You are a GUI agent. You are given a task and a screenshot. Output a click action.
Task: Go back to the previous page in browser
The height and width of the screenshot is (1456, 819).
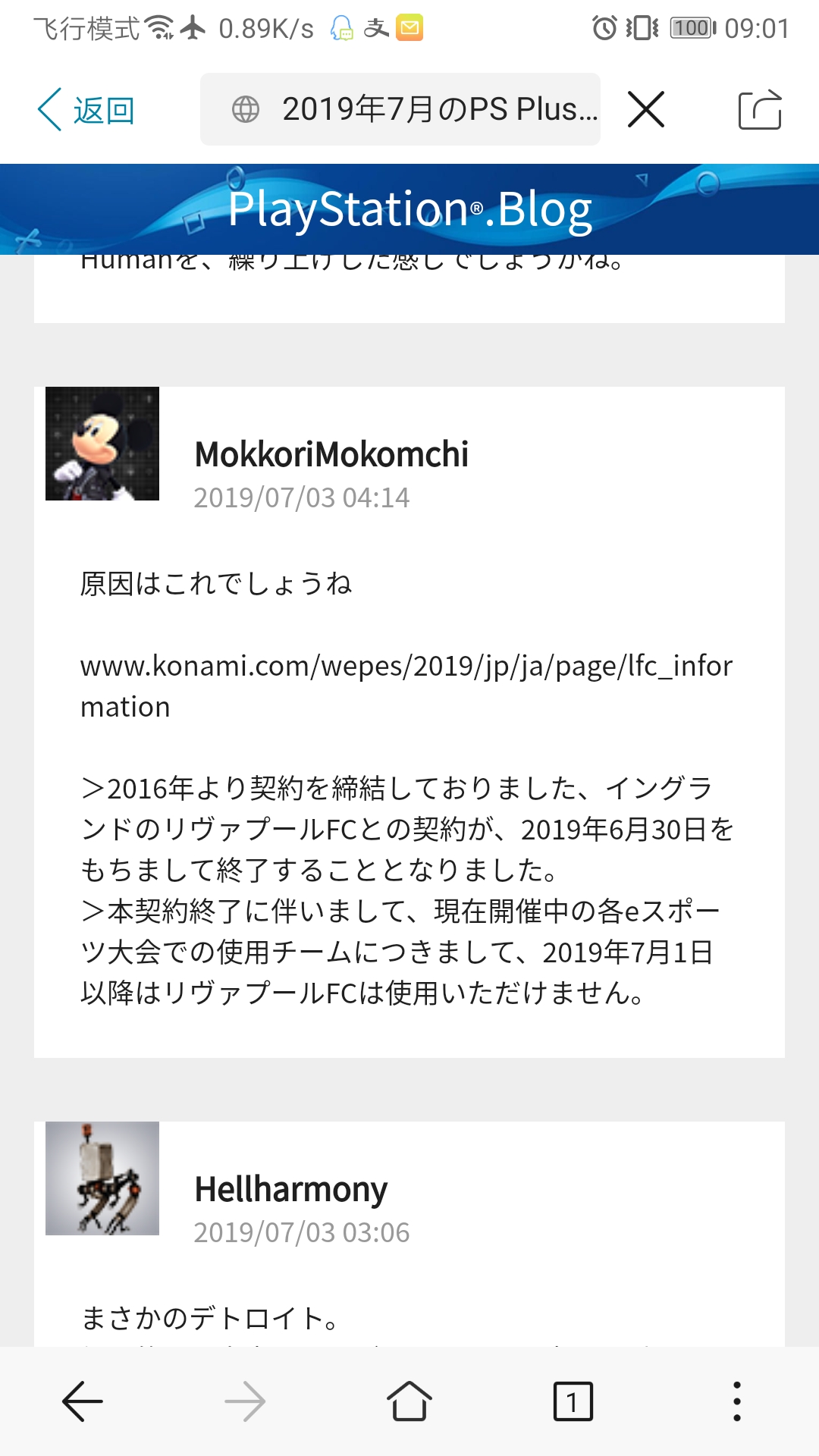[82, 1401]
